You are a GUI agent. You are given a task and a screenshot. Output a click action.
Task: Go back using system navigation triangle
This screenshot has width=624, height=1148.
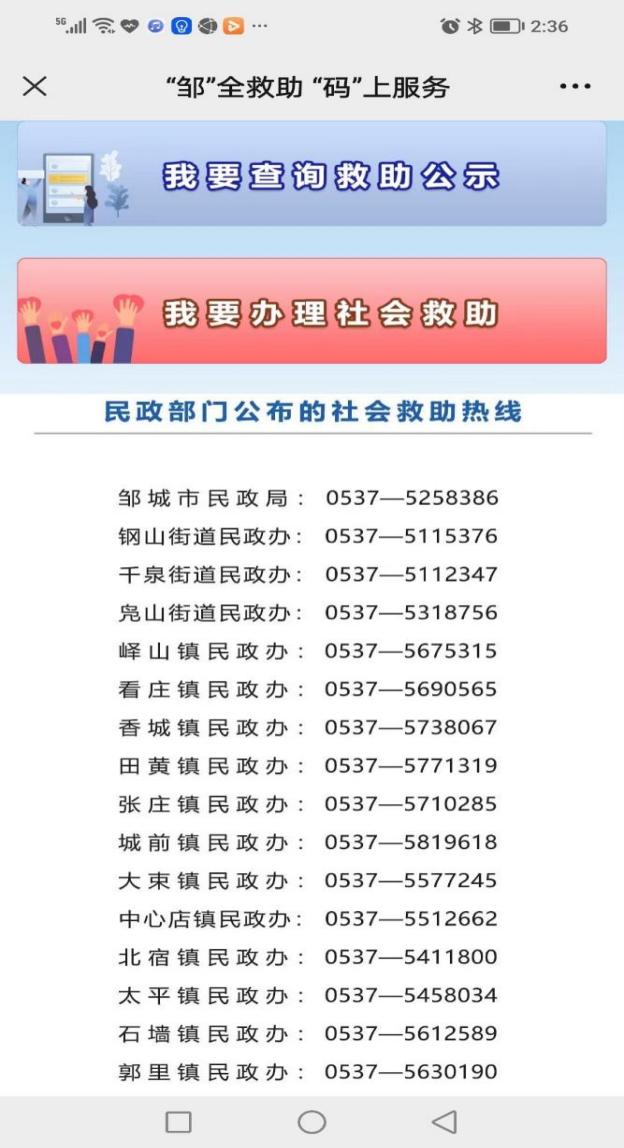445,1122
